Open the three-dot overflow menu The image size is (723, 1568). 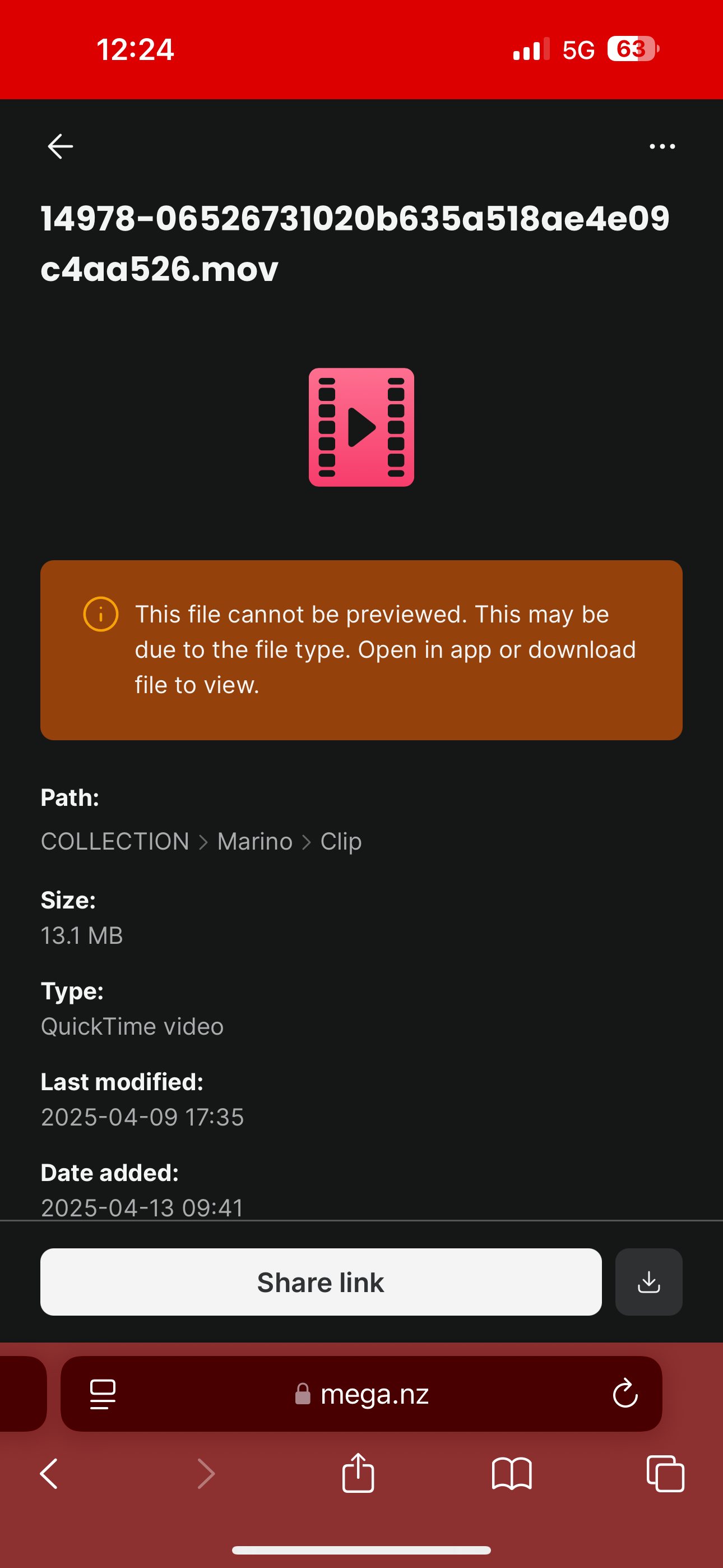(662, 146)
